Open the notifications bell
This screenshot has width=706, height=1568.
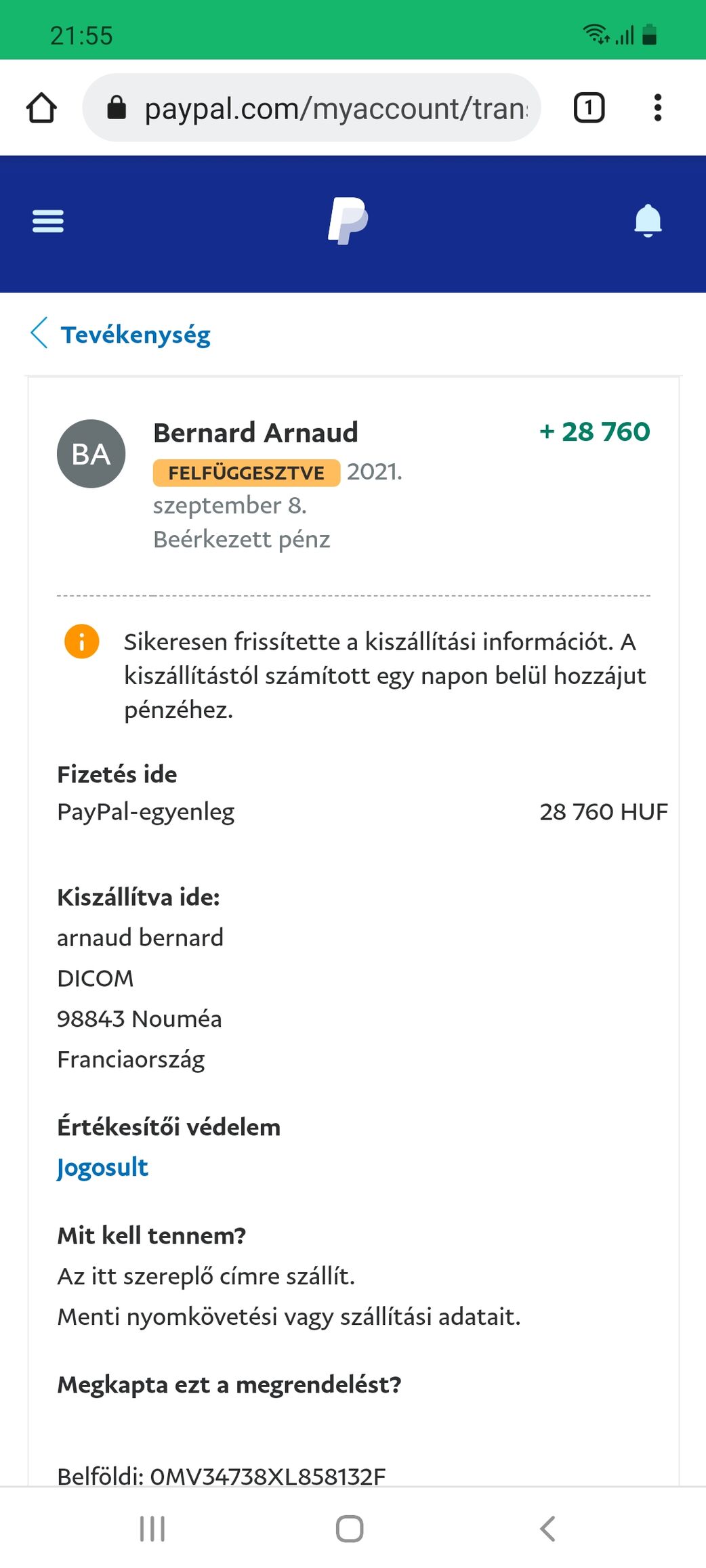pyautogui.click(x=647, y=221)
